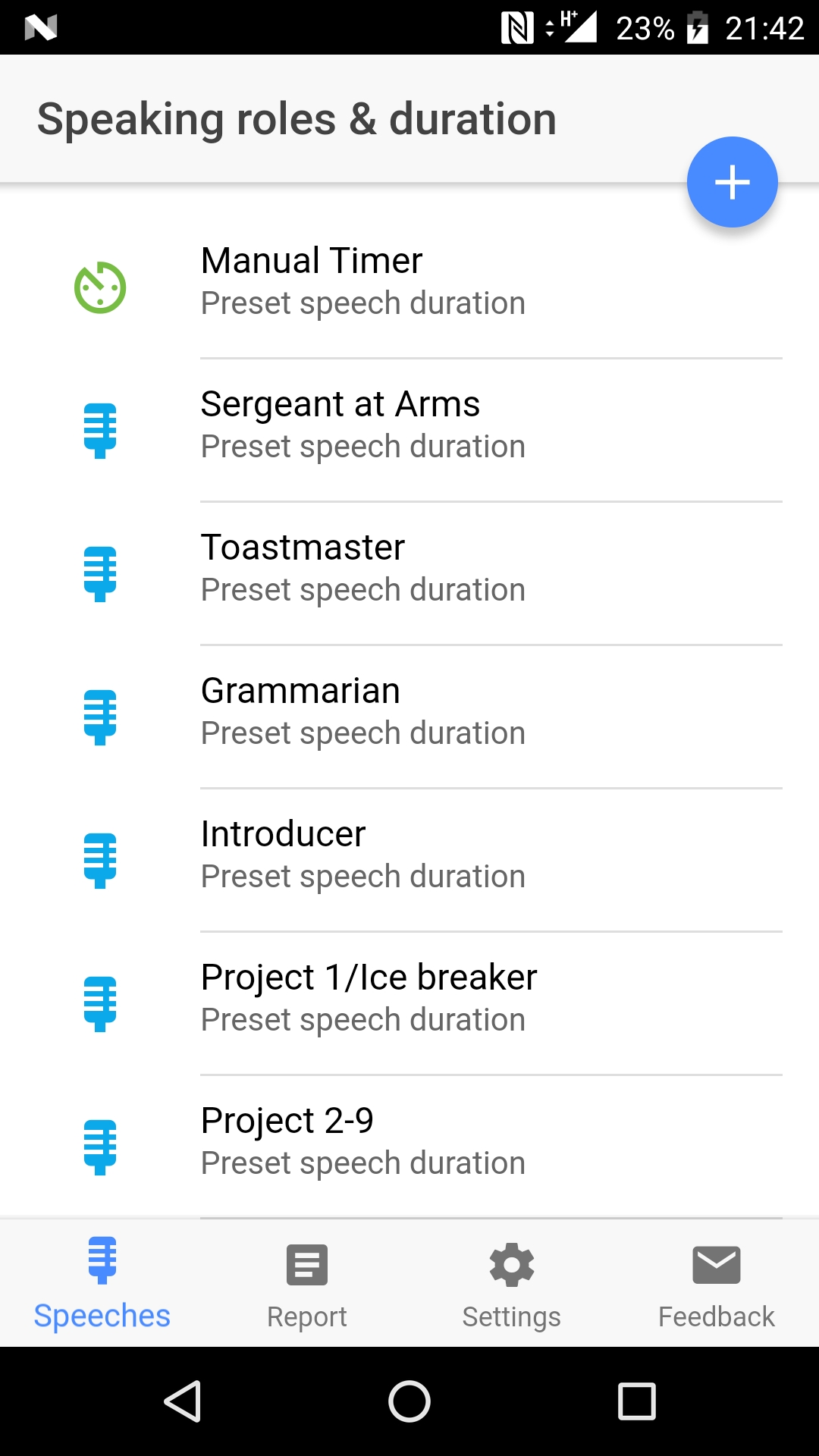Screen dimensions: 819x1456
Task: Select the Grammarian list item
Action: (x=409, y=711)
